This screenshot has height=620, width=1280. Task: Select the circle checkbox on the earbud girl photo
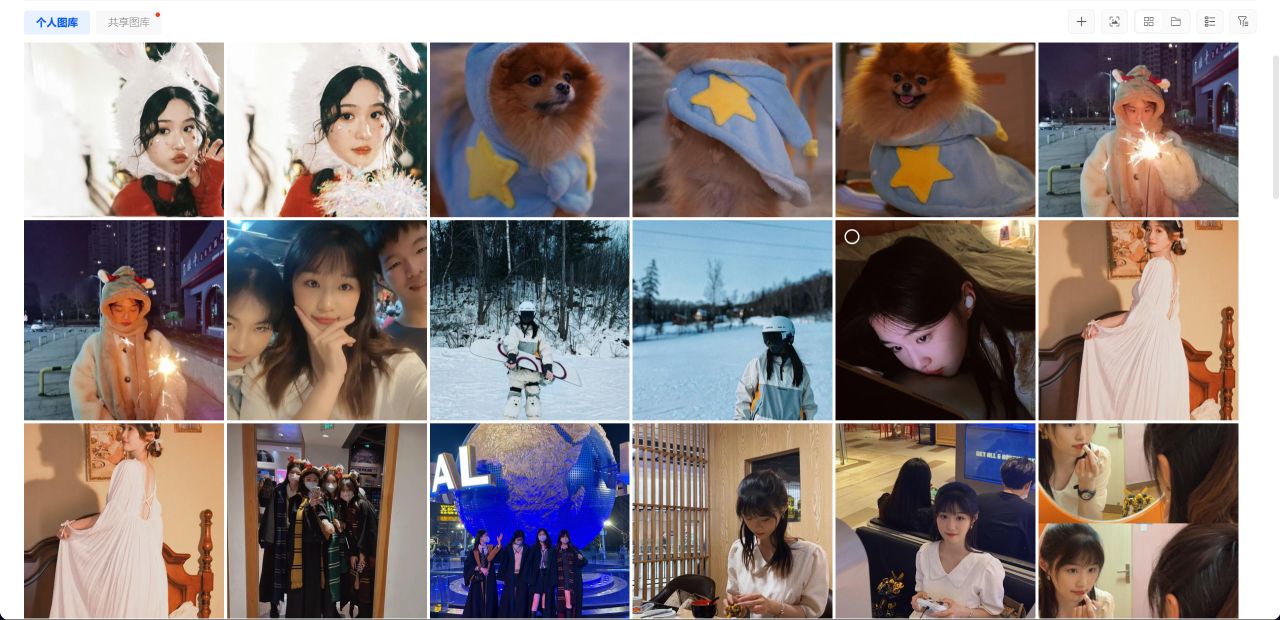click(852, 237)
